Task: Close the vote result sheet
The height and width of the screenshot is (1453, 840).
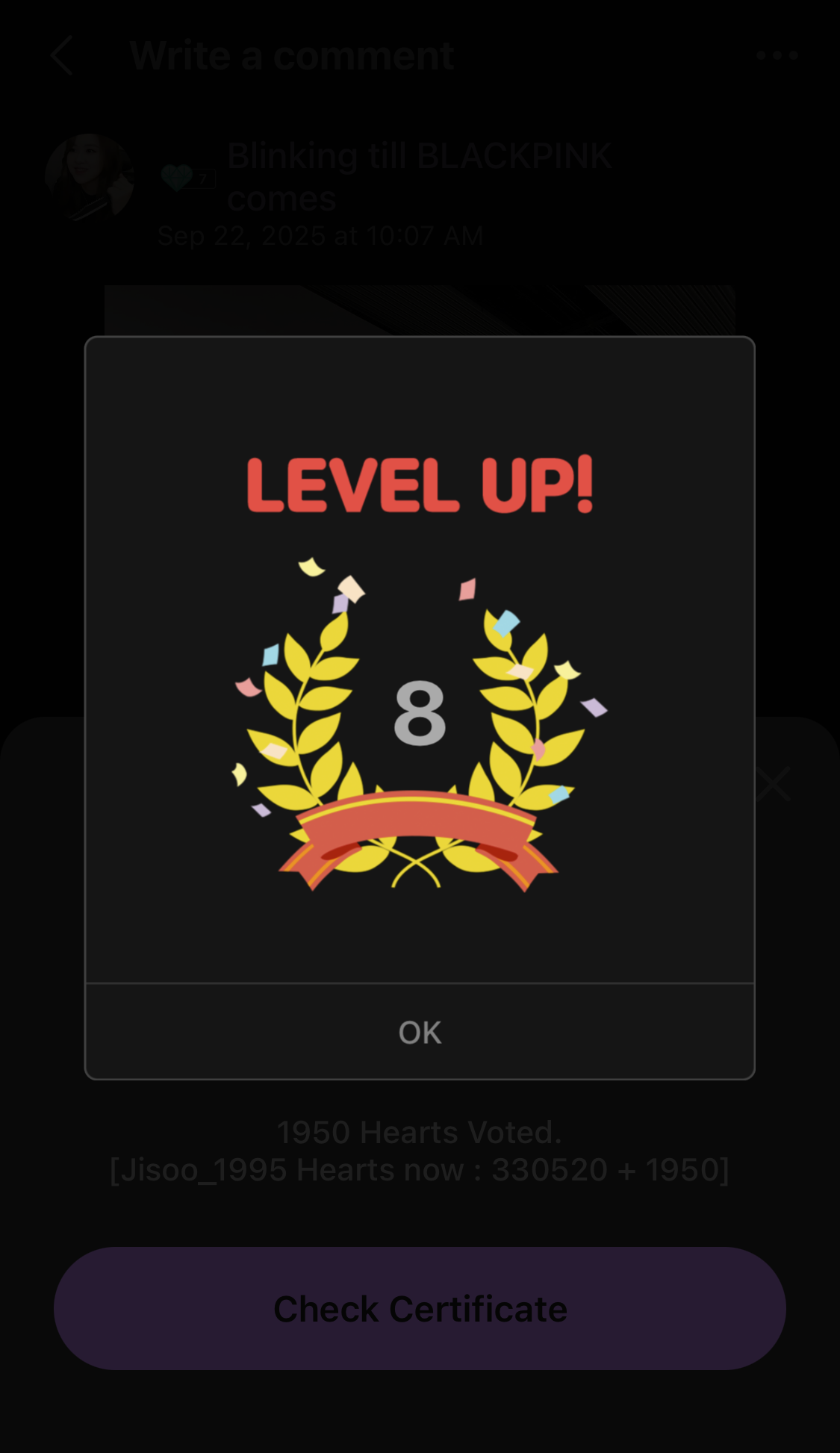Action: click(773, 784)
